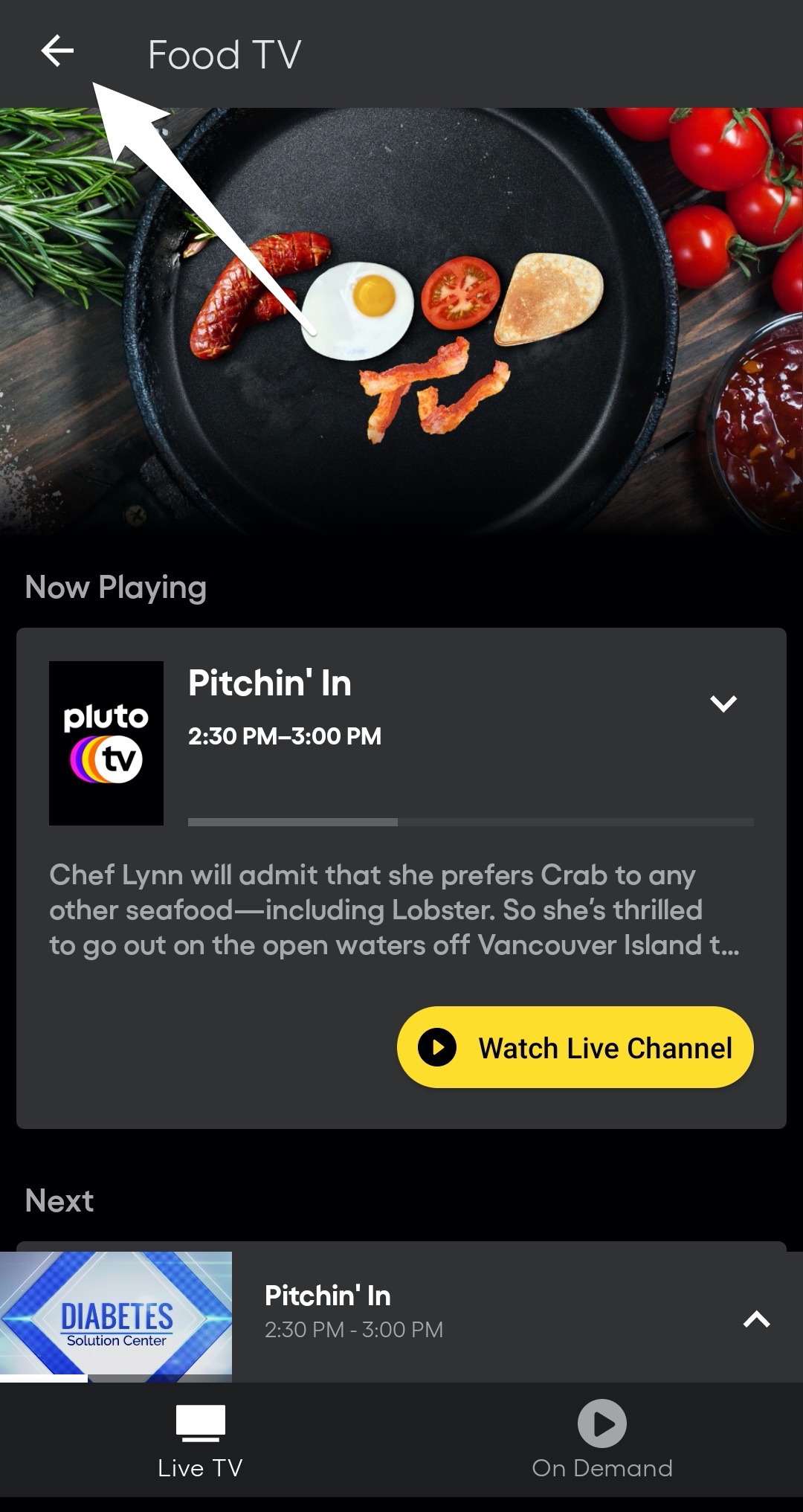Expand the mini player with up chevron

coord(756,1319)
